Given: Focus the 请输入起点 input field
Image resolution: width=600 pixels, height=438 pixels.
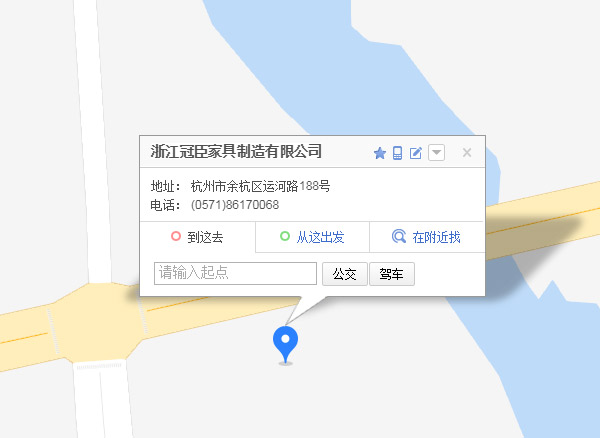Looking at the screenshot, I should tap(235, 273).
